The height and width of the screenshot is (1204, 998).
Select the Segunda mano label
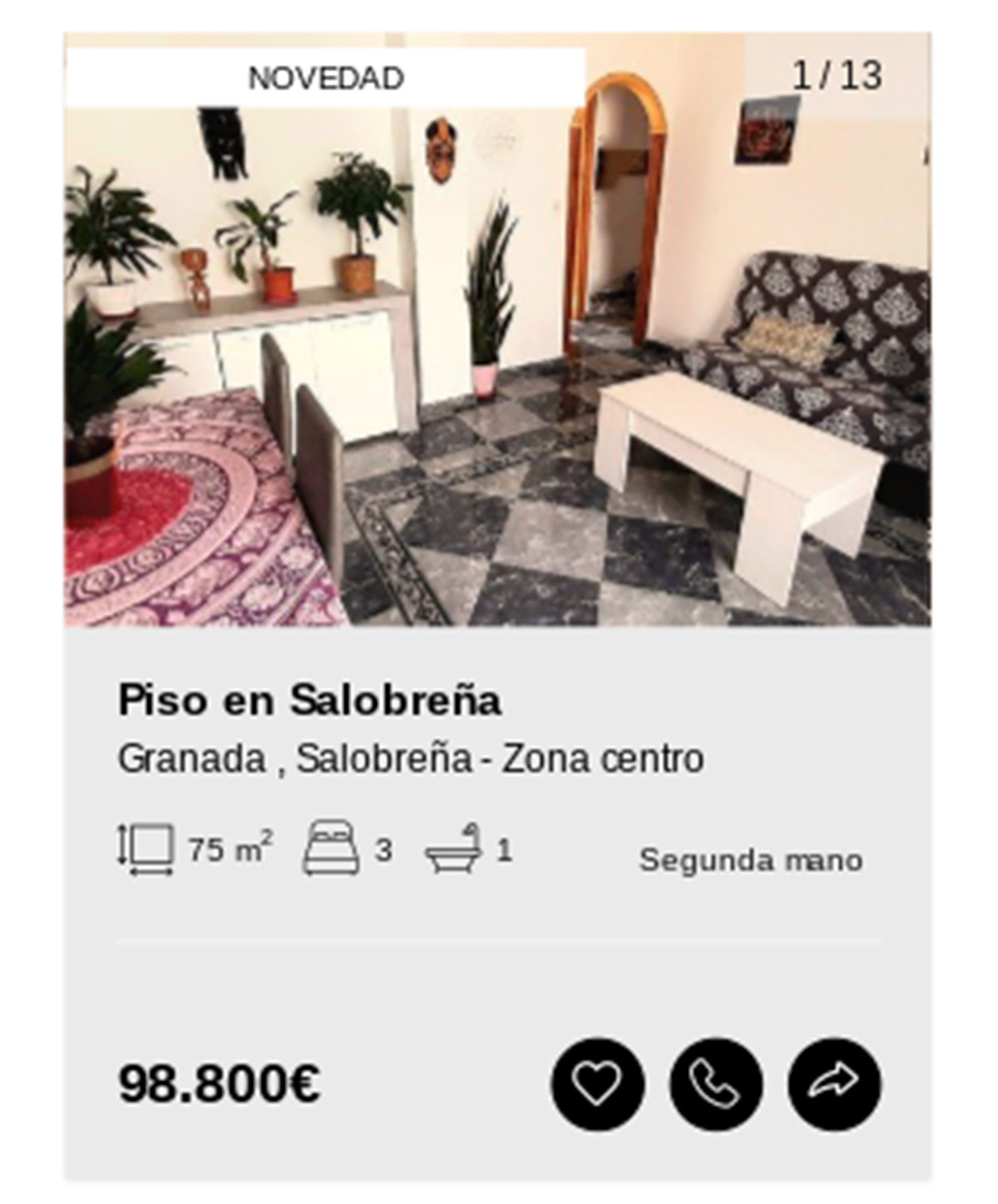pos(753,861)
